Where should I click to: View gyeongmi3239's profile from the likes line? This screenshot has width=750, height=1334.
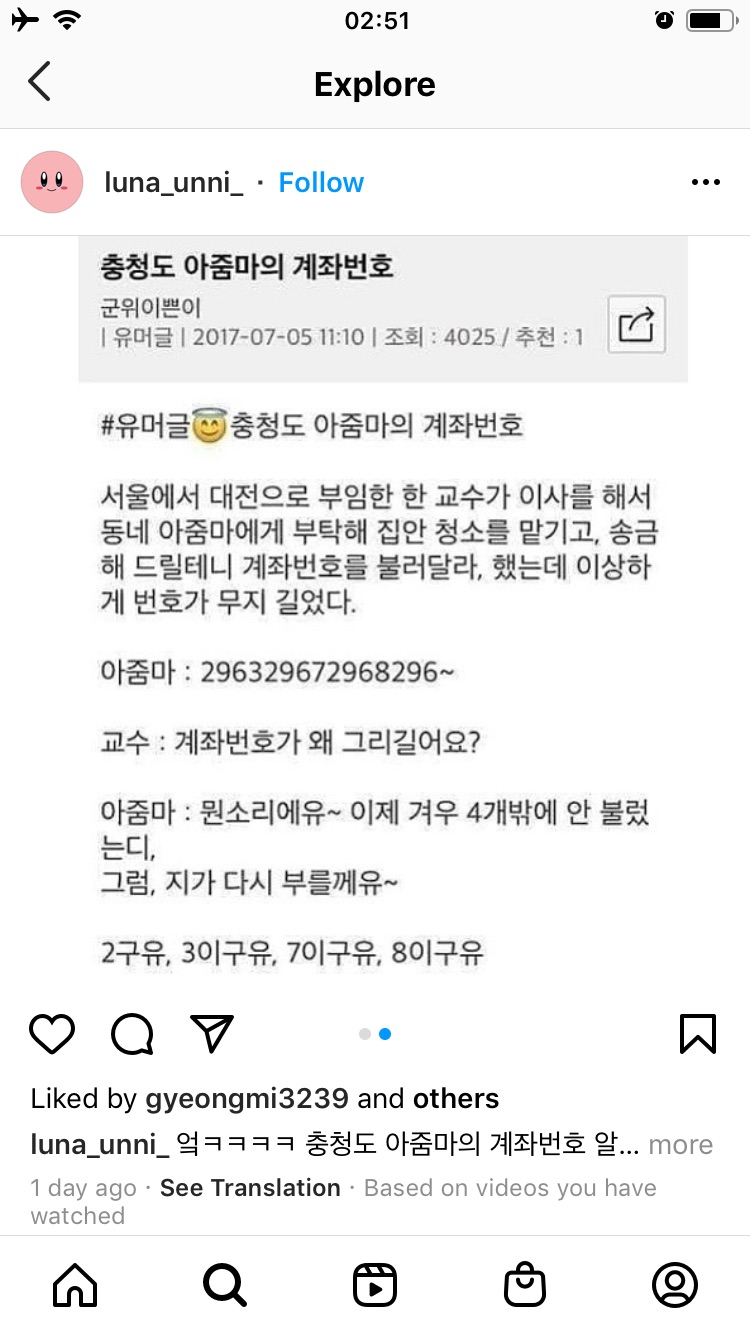(247, 1098)
